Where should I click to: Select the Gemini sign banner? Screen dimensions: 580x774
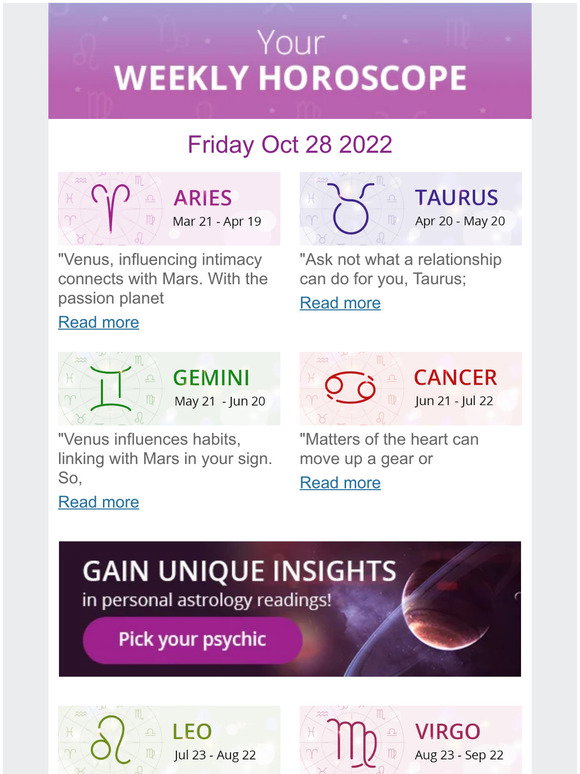[169, 388]
